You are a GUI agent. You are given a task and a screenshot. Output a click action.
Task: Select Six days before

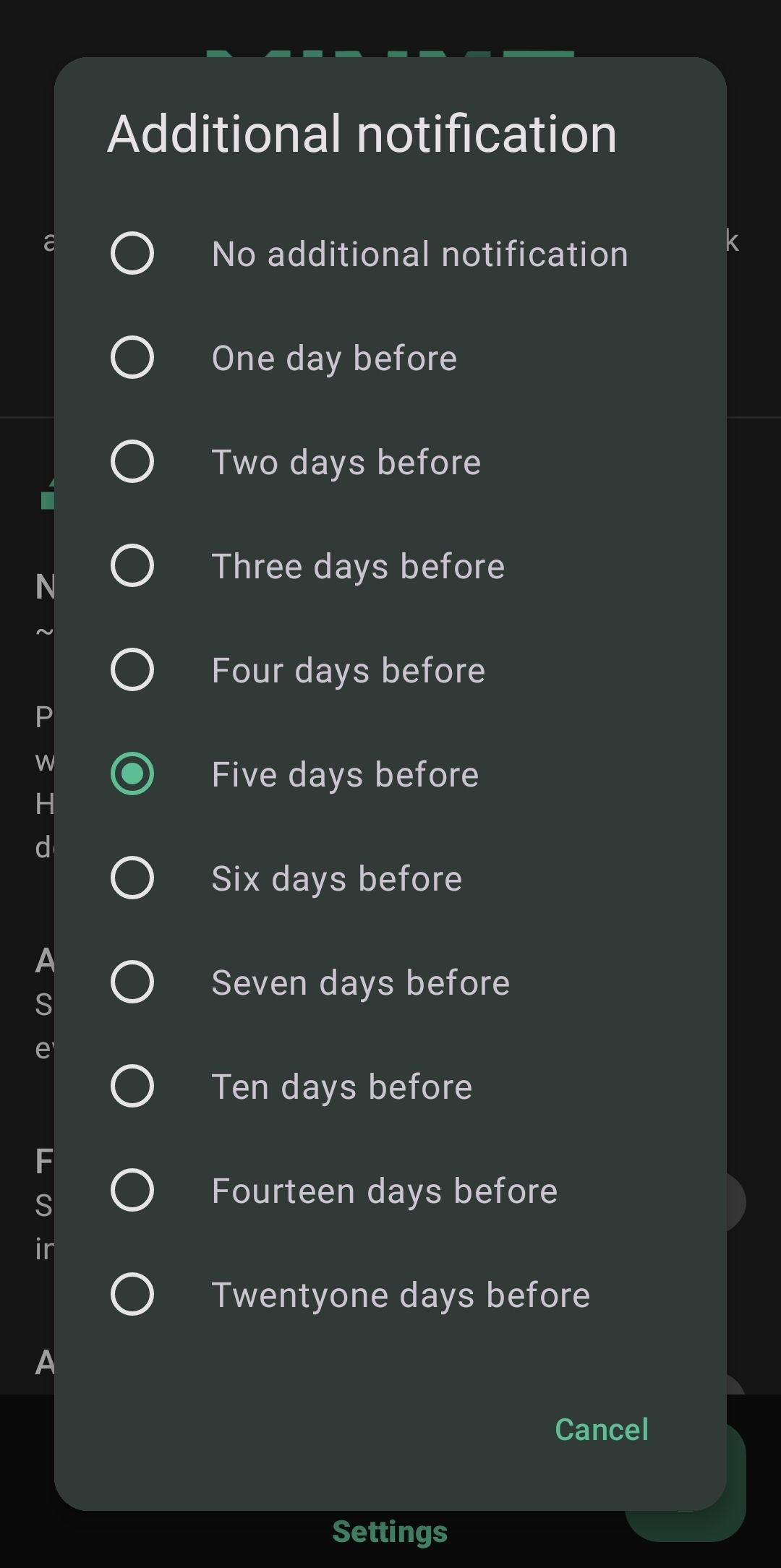tap(390, 878)
